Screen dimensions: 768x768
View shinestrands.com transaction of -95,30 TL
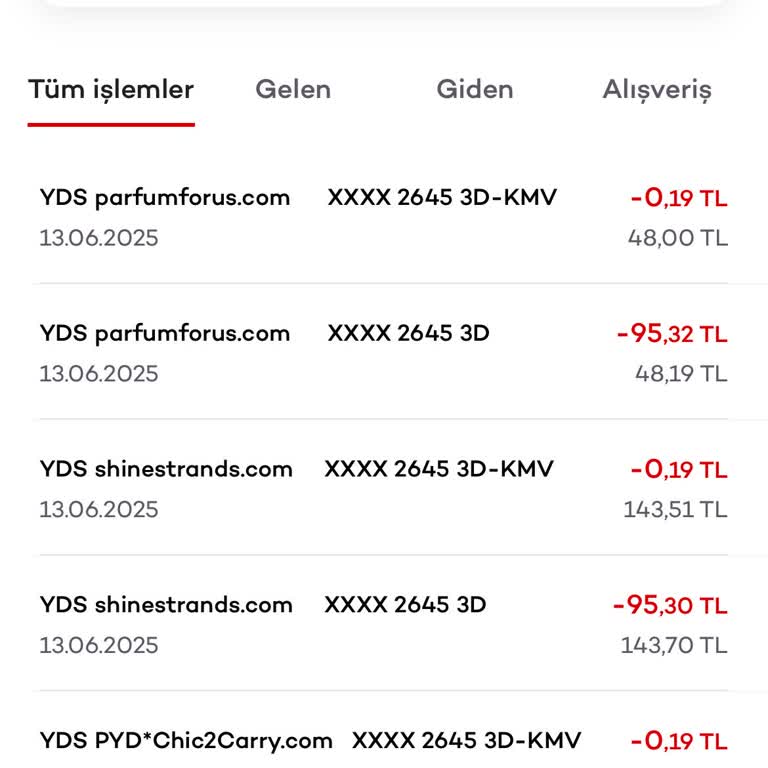pyautogui.click(x=384, y=623)
